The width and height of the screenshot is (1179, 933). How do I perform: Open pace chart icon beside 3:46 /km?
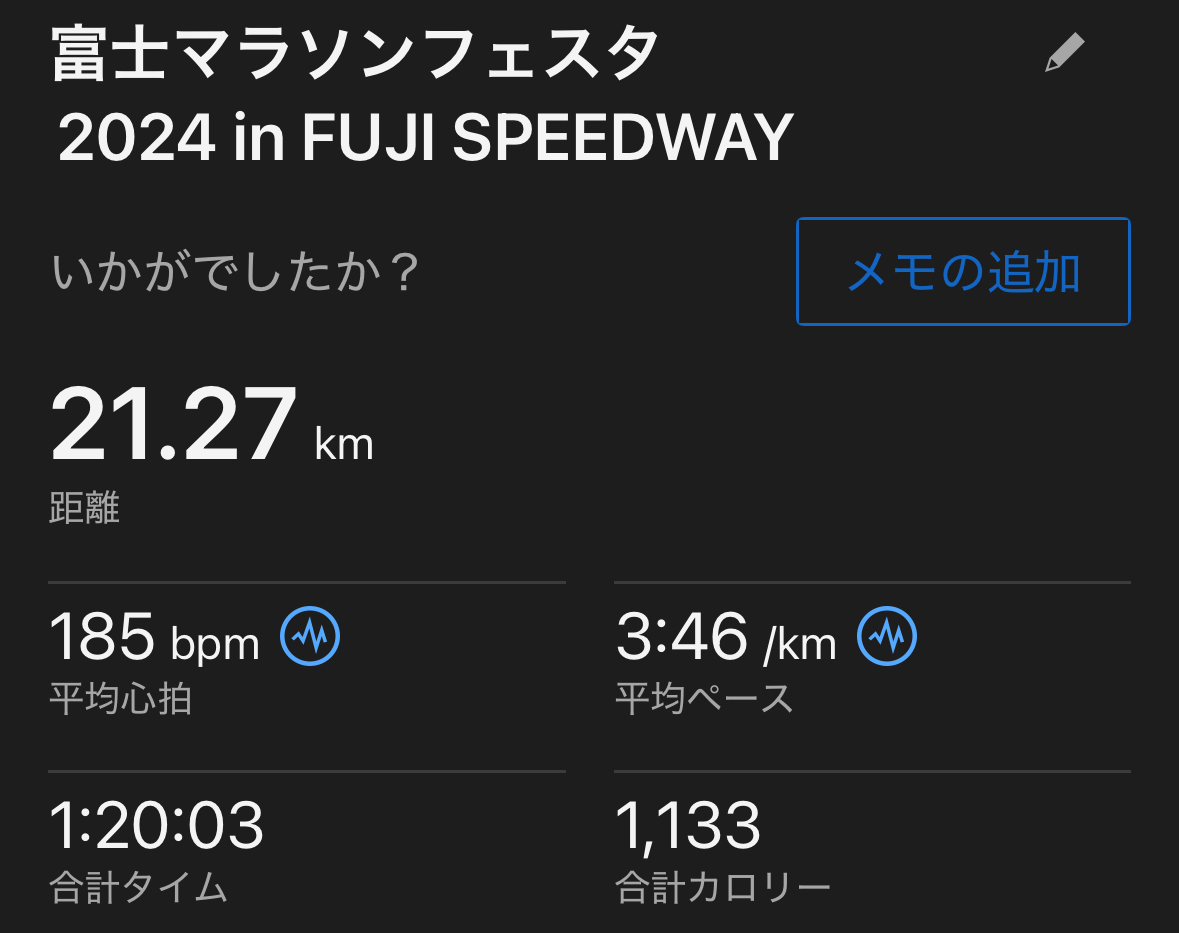887,636
